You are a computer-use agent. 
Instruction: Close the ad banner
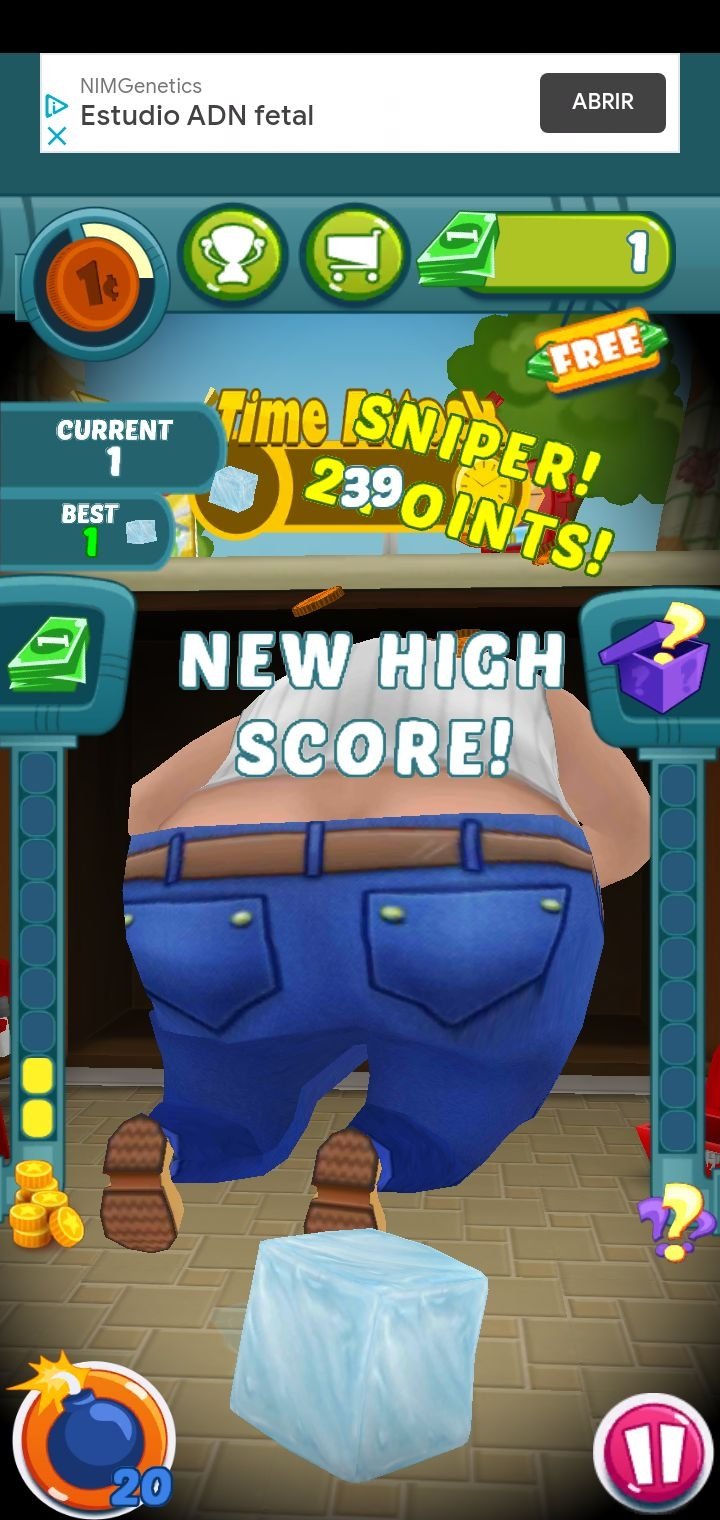click(57, 135)
